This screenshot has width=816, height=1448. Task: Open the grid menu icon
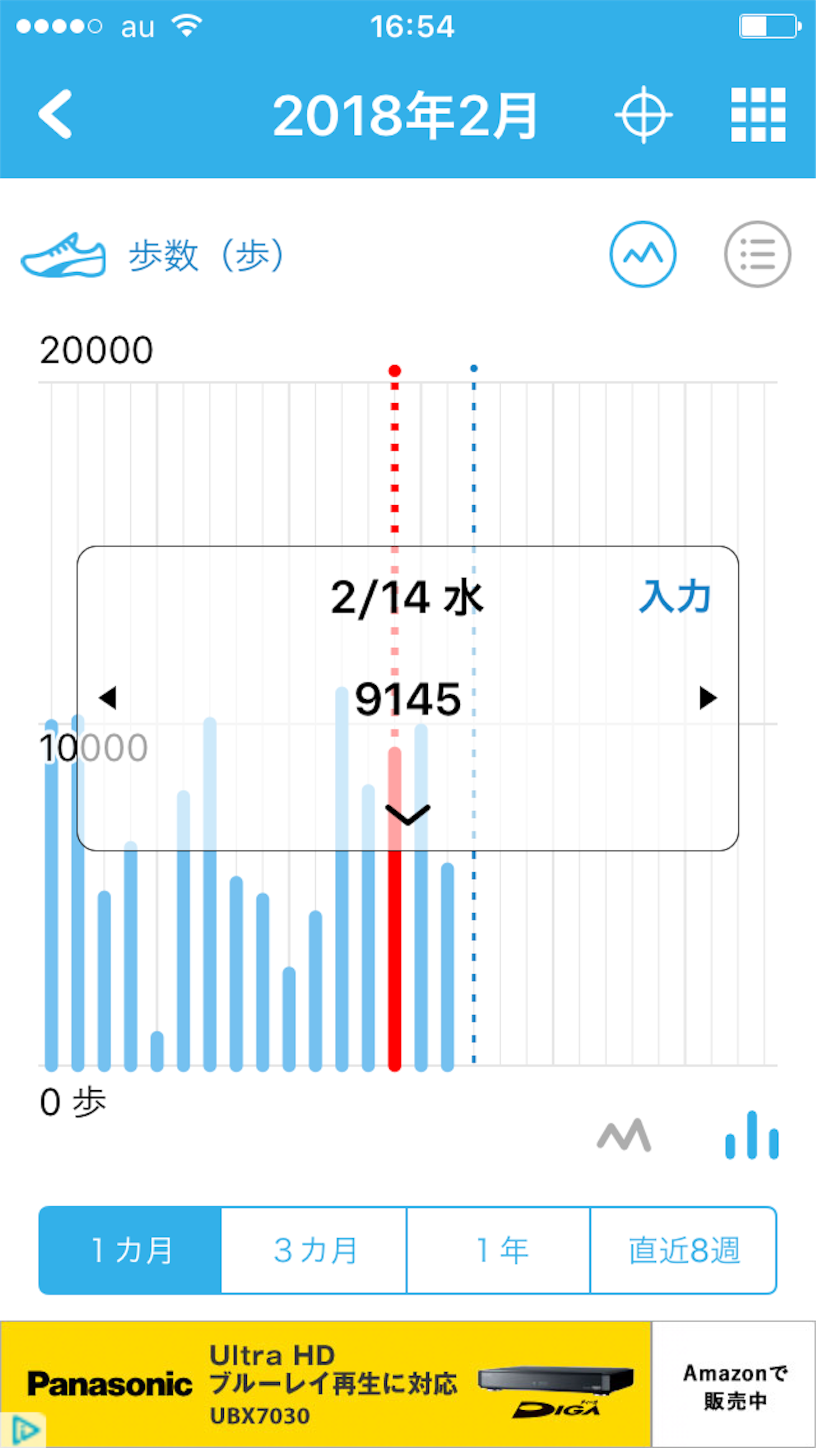758,115
